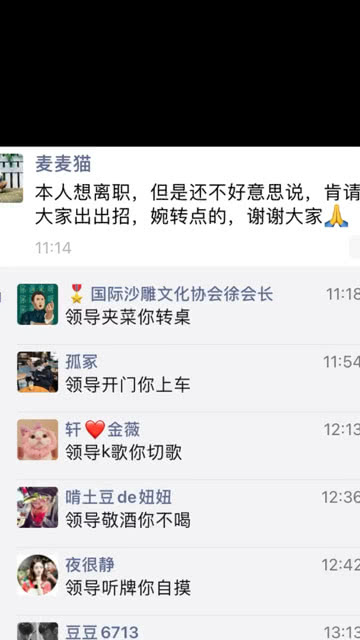Open 国际沙雕文化协会徐会长's profile name

click(182, 294)
